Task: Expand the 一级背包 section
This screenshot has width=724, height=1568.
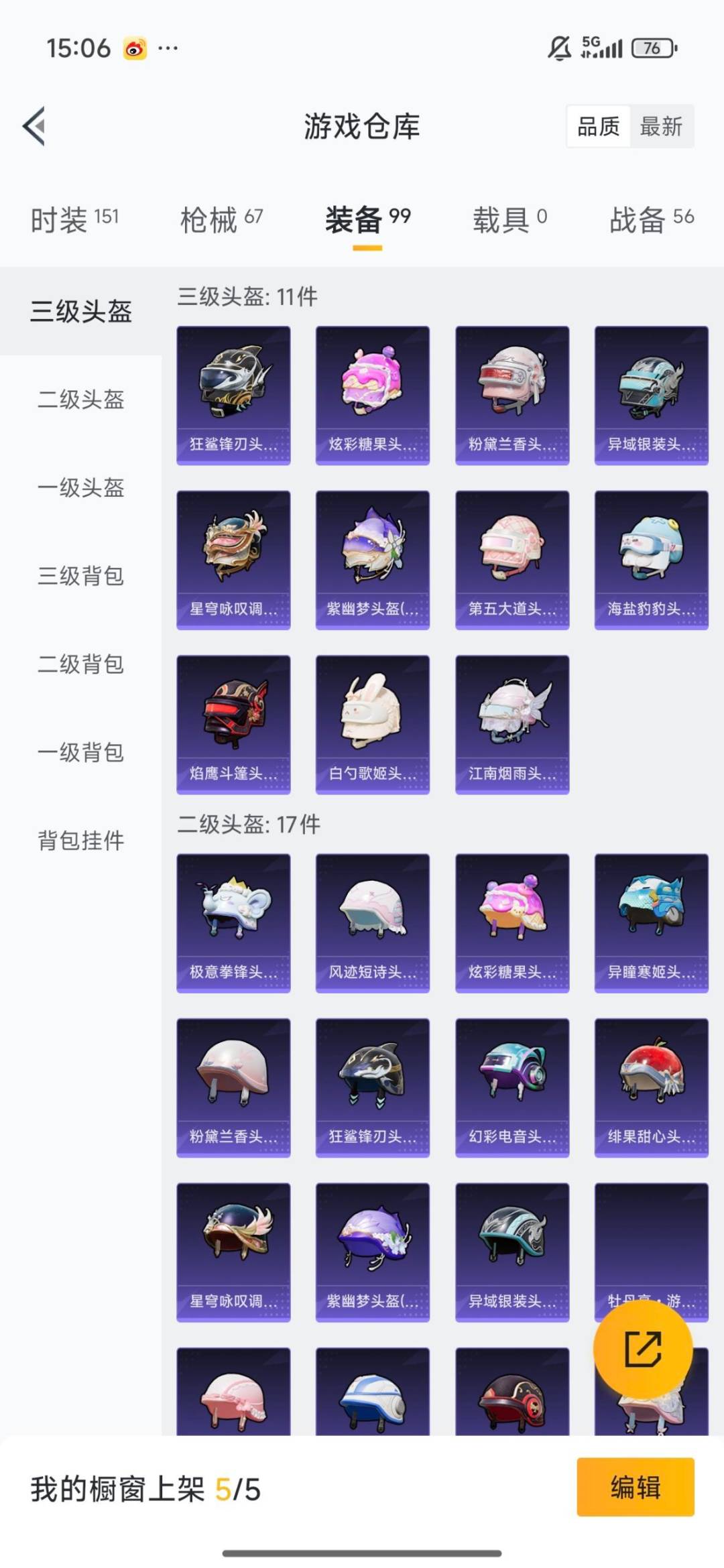Action: click(x=79, y=753)
